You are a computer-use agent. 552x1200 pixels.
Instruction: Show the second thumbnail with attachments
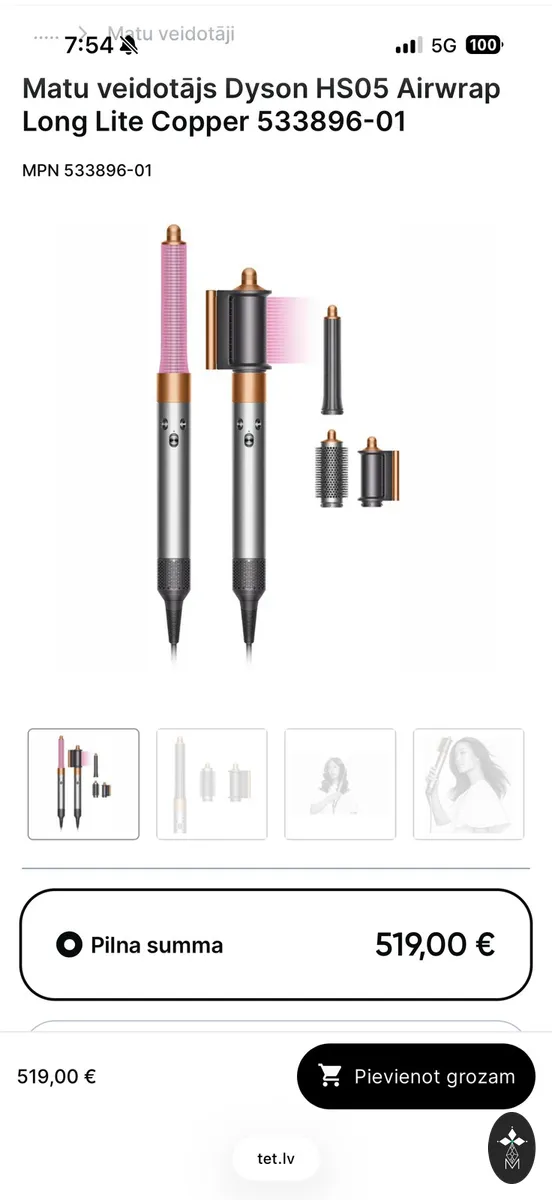(x=212, y=784)
